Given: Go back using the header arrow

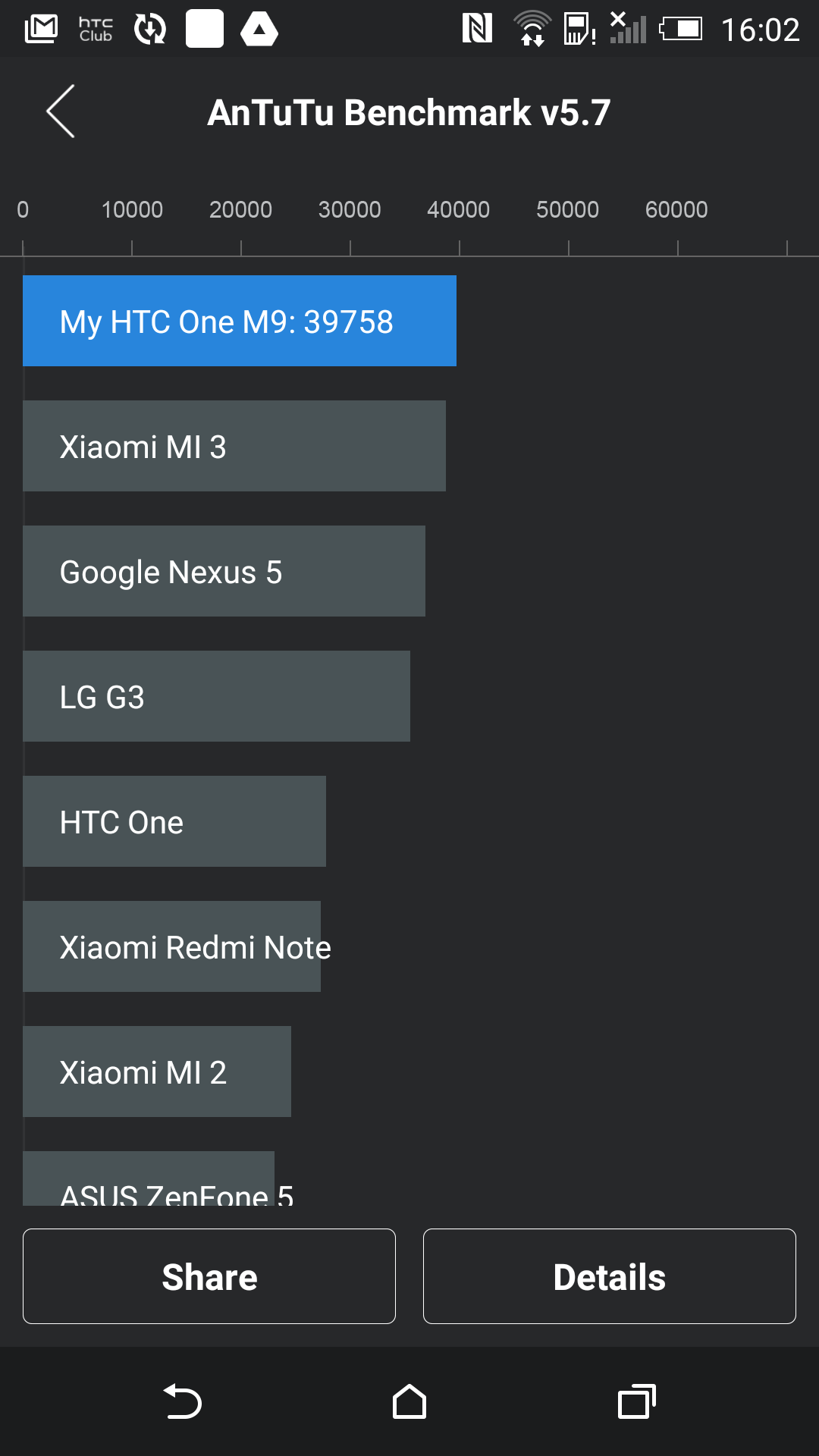Looking at the screenshot, I should 61,111.
